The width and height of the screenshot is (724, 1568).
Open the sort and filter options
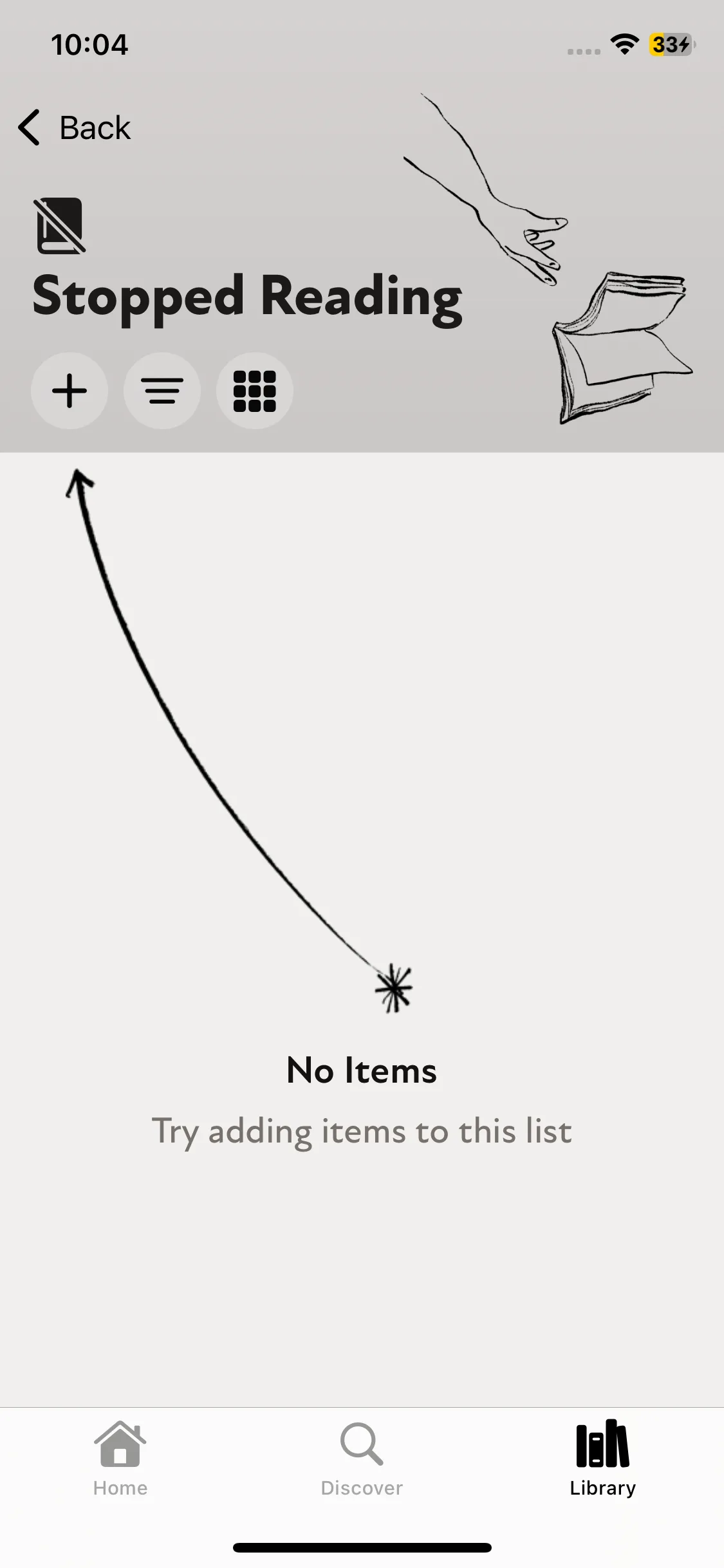coord(162,391)
